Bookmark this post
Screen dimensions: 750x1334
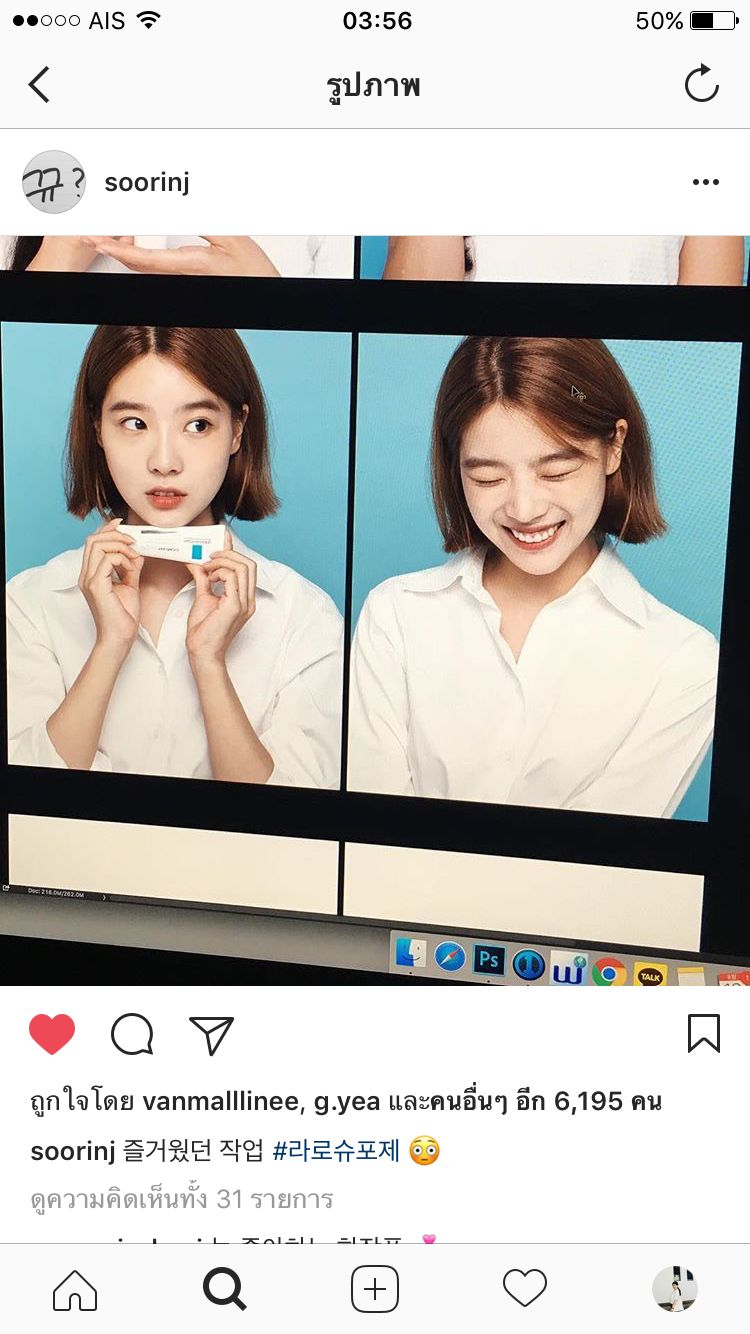(x=703, y=1034)
